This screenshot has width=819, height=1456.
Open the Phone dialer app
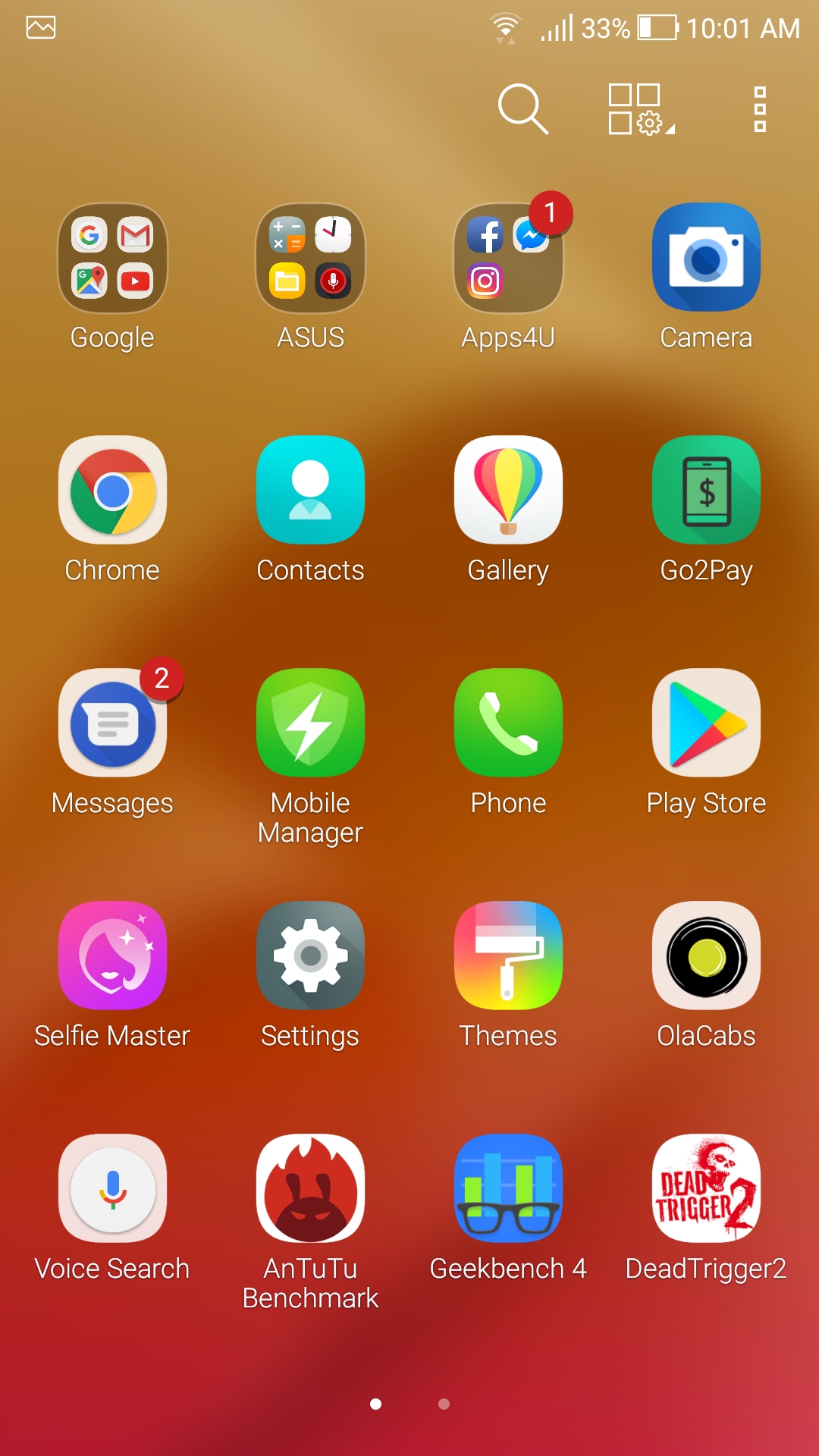pyautogui.click(x=508, y=723)
